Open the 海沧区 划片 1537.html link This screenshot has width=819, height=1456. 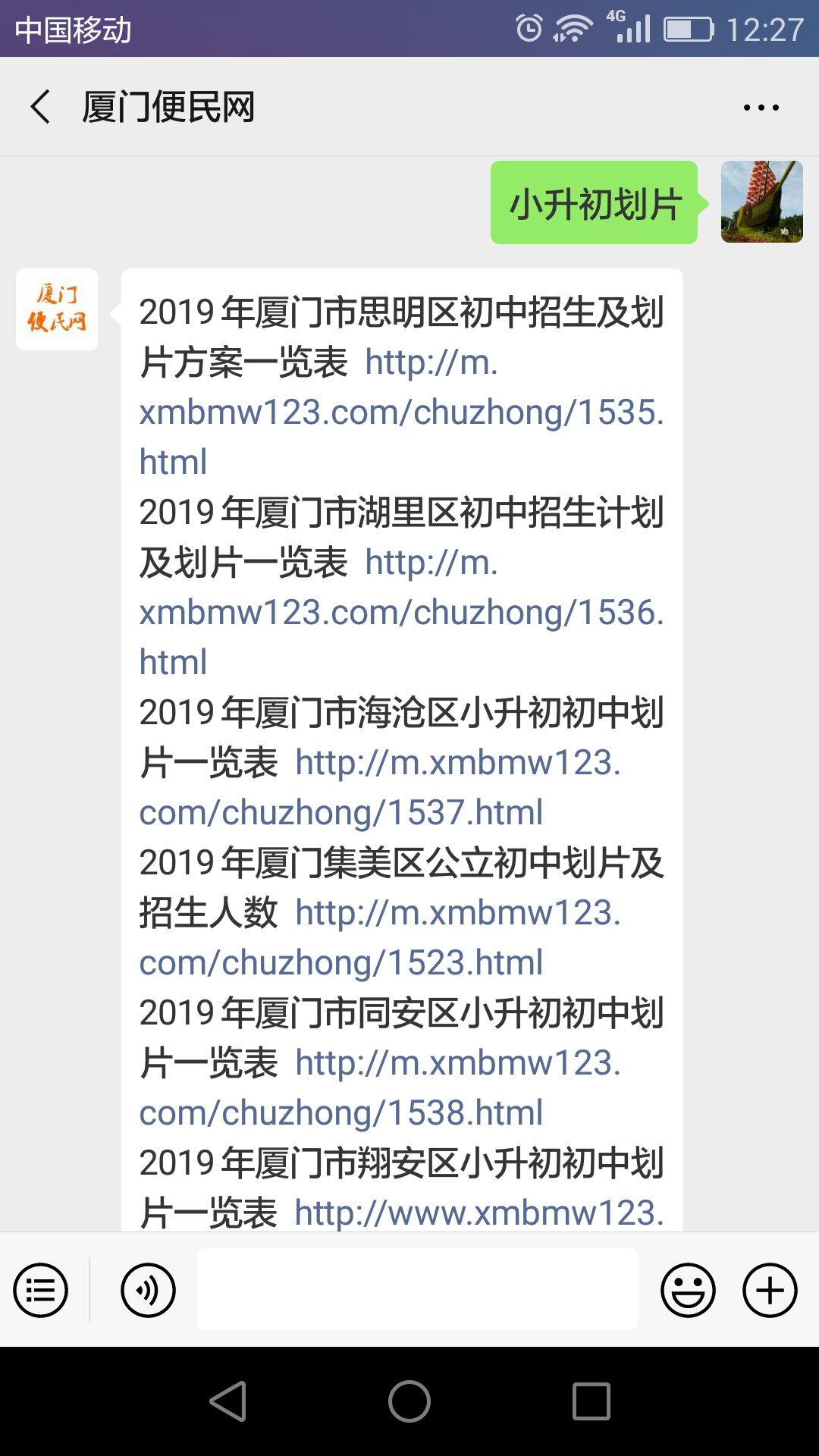click(x=341, y=811)
